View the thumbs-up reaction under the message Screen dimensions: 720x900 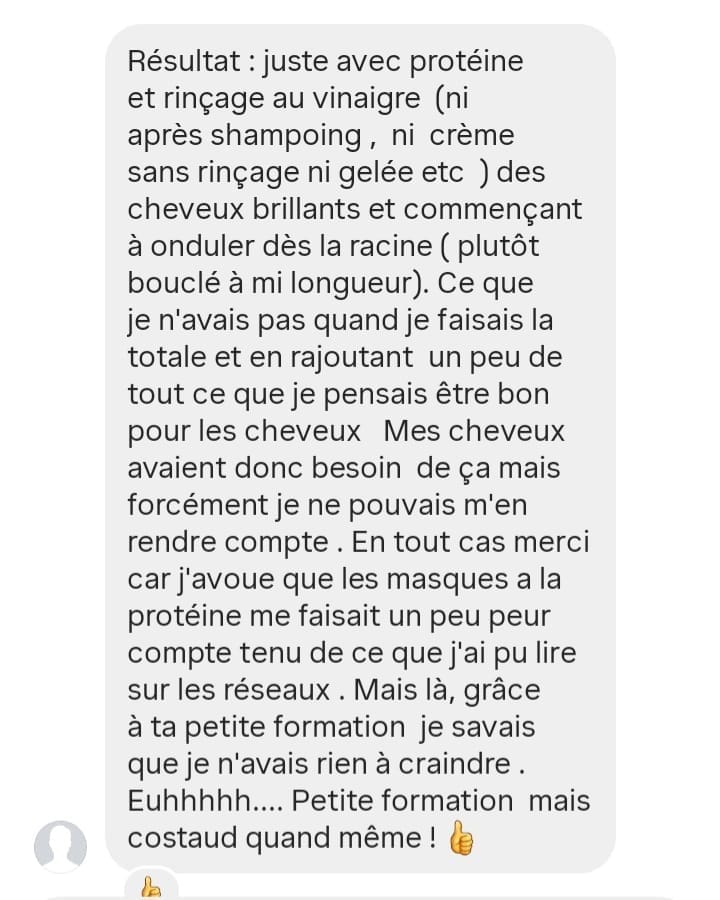[151, 887]
